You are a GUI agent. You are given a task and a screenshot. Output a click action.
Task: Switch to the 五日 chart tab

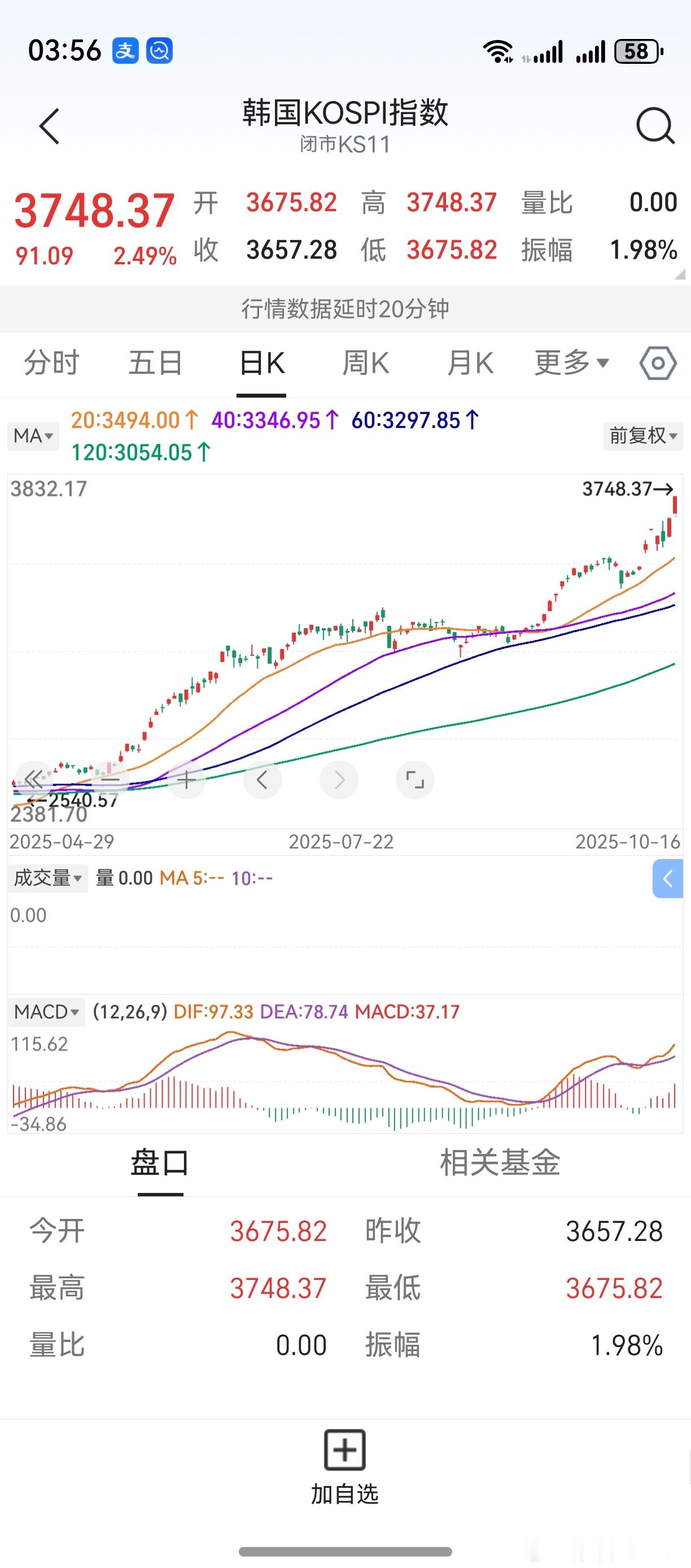click(x=155, y=363)
